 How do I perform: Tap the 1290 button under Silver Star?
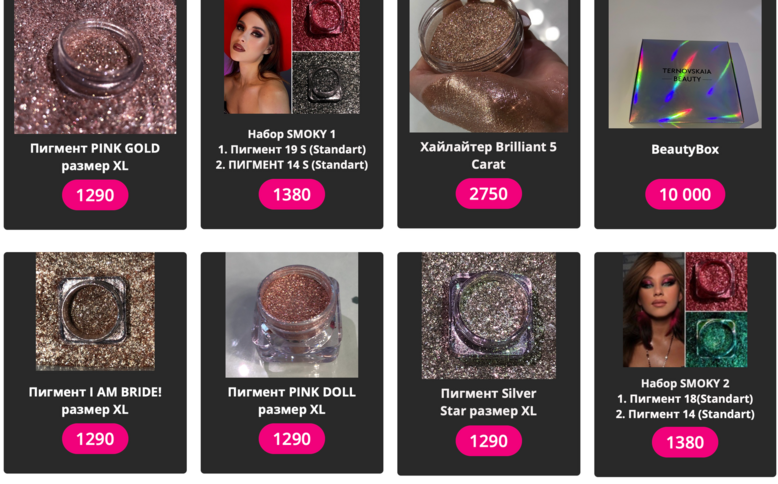point(488,441)
